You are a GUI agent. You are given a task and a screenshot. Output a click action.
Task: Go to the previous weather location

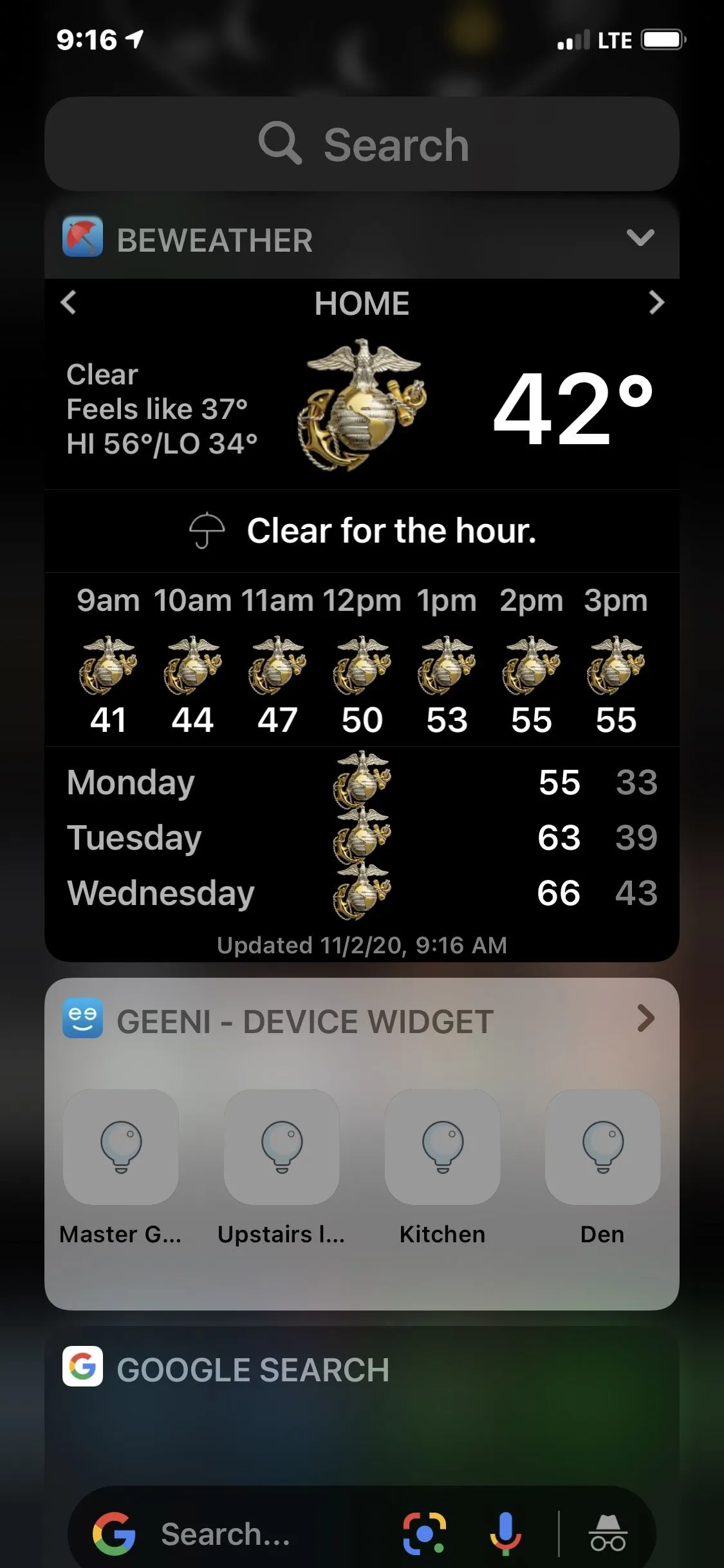pyautogui.click(x=69, y=302)
